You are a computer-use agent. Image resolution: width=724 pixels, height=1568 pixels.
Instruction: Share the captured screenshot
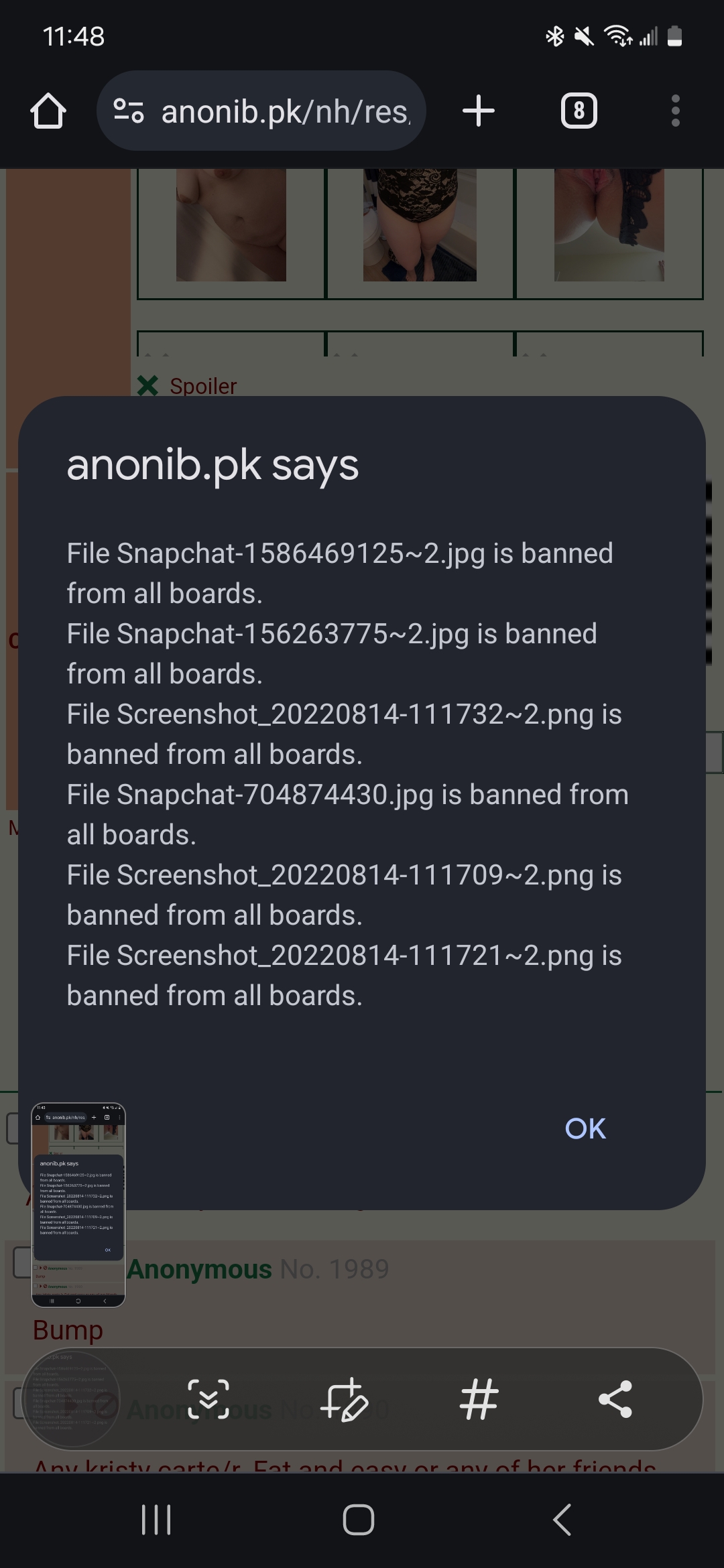(x=615, y=1400)
